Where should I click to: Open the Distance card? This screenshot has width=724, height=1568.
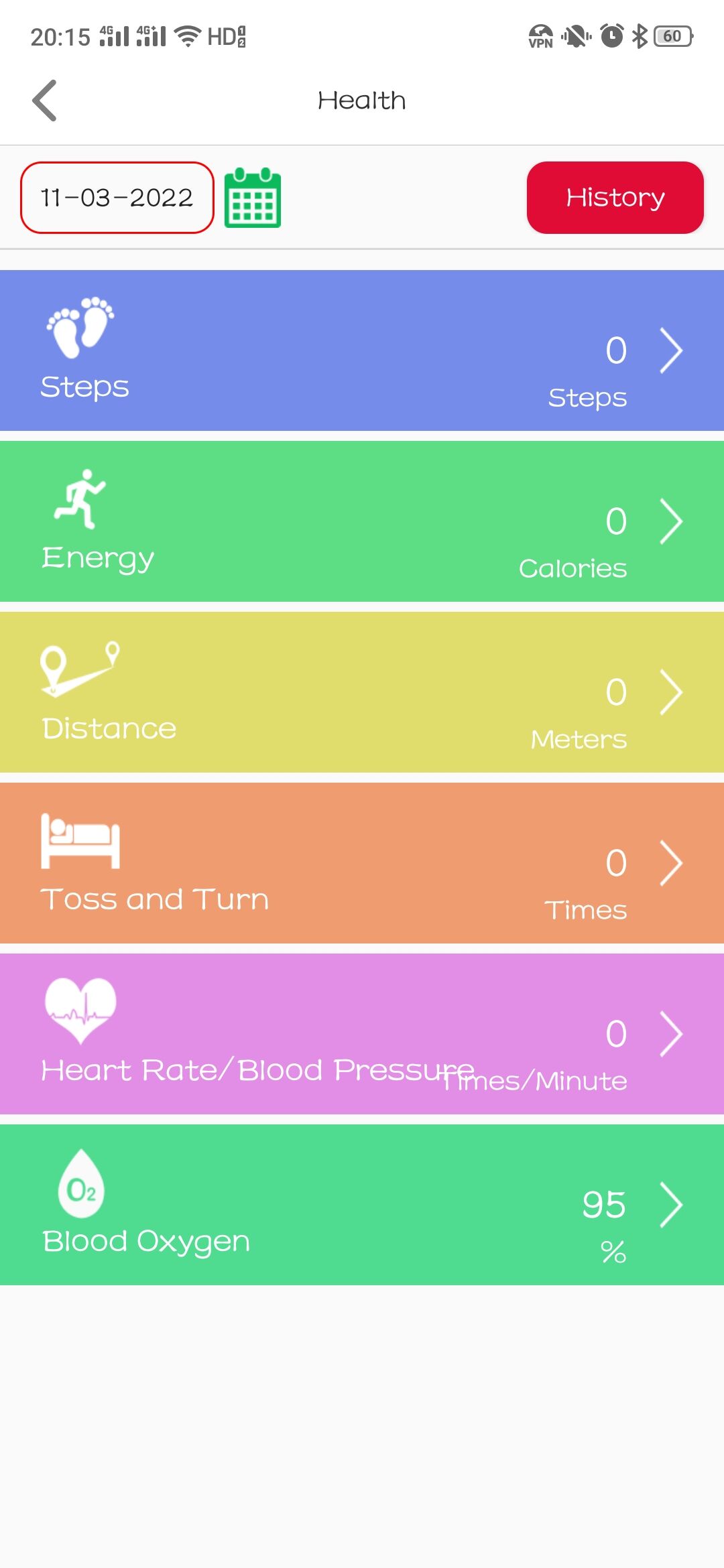click(362, 692)
